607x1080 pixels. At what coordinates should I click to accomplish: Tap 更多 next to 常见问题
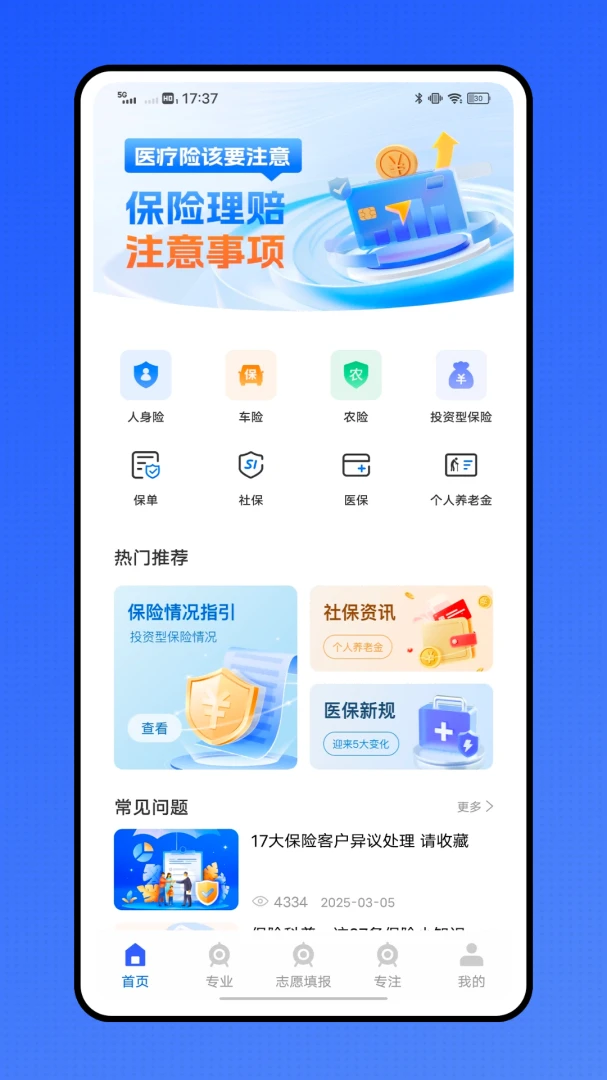coord(475,806)
